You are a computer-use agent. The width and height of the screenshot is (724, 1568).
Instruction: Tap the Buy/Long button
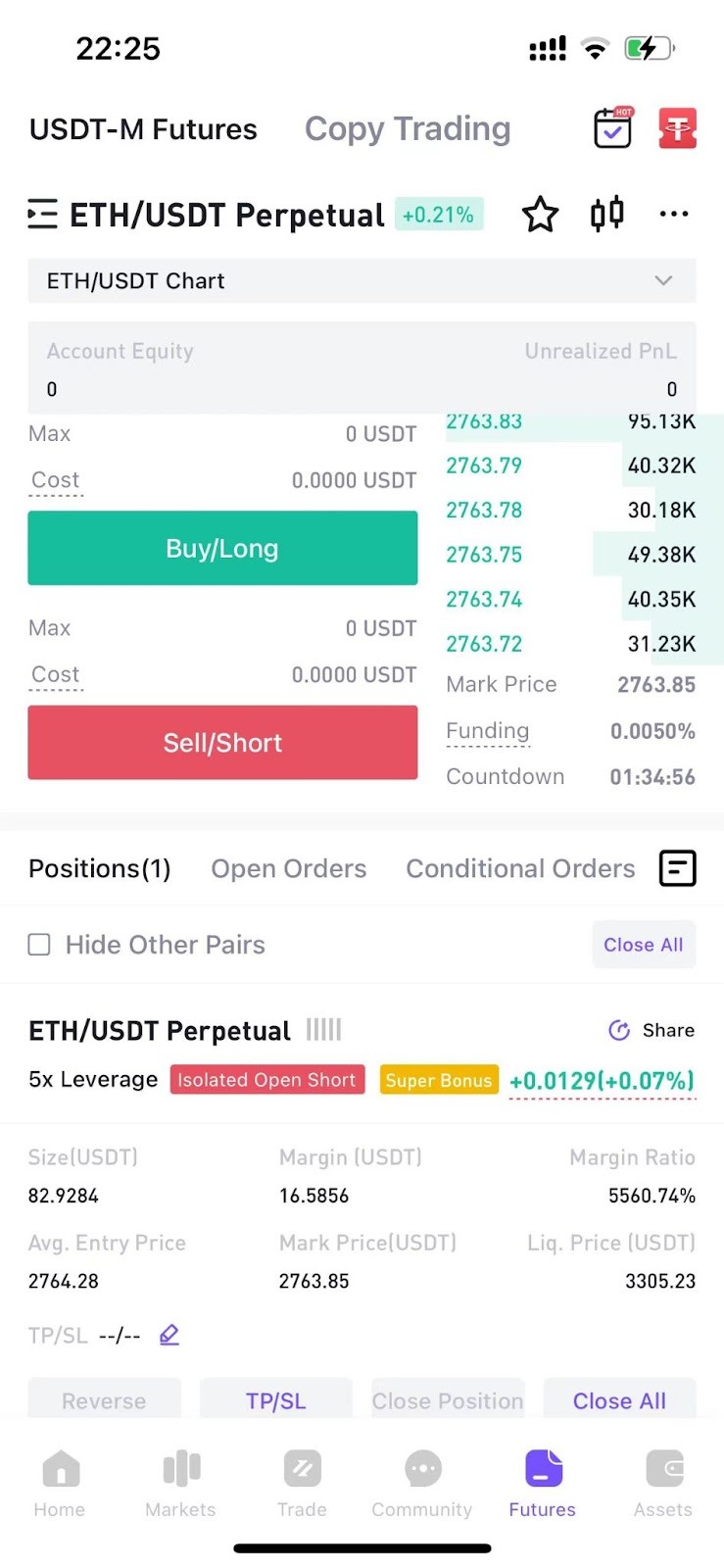(x=222, y=548)
